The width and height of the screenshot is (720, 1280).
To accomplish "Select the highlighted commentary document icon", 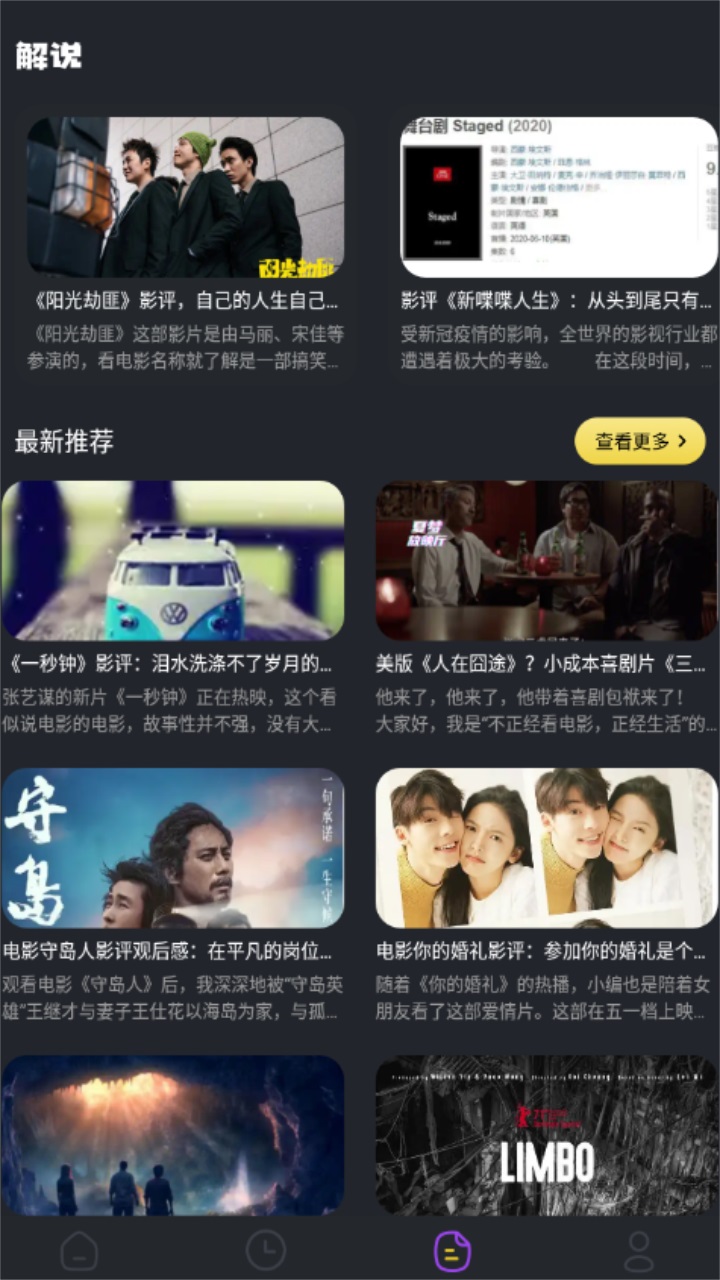I will click(452, 1250).
